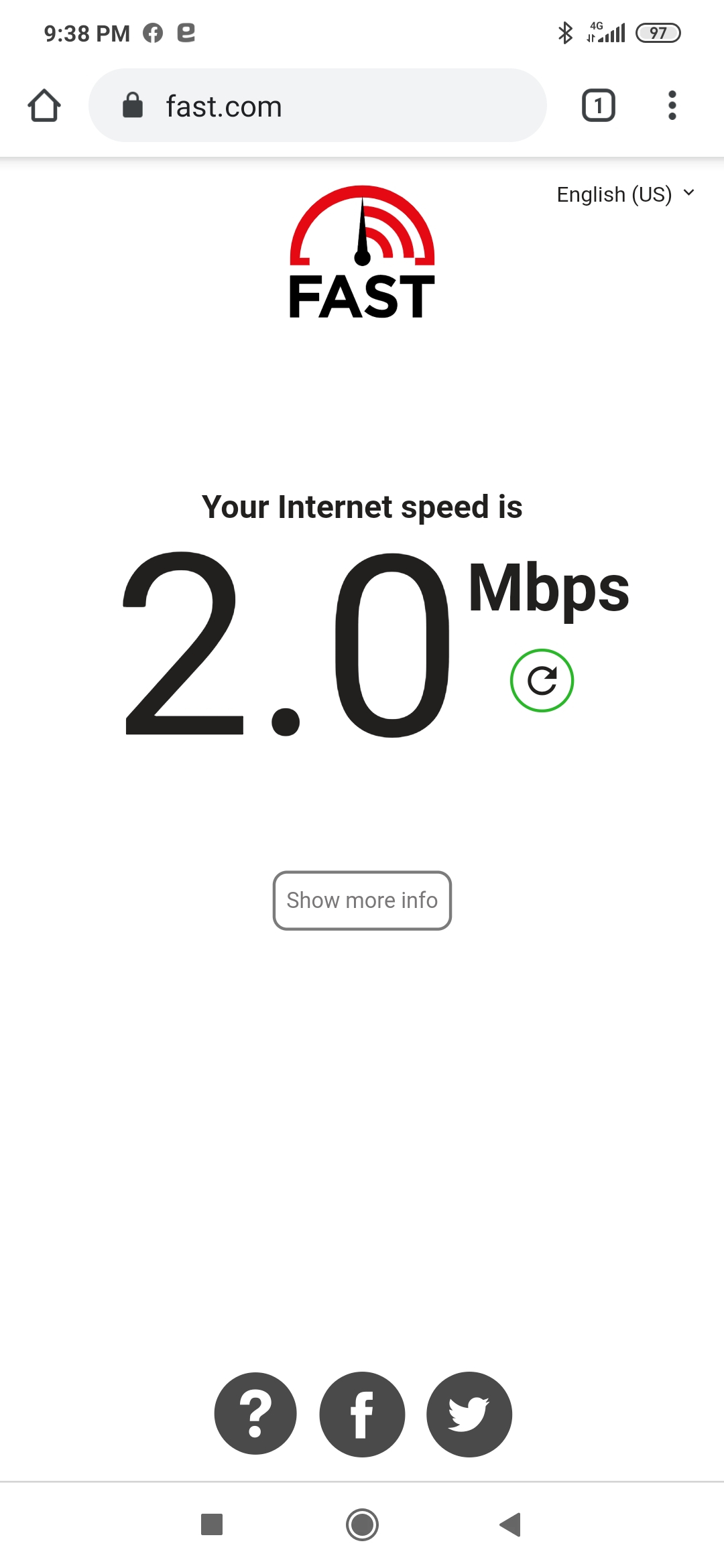
Task: Tap the Show more info button
Action: click(x=362, y=900)
